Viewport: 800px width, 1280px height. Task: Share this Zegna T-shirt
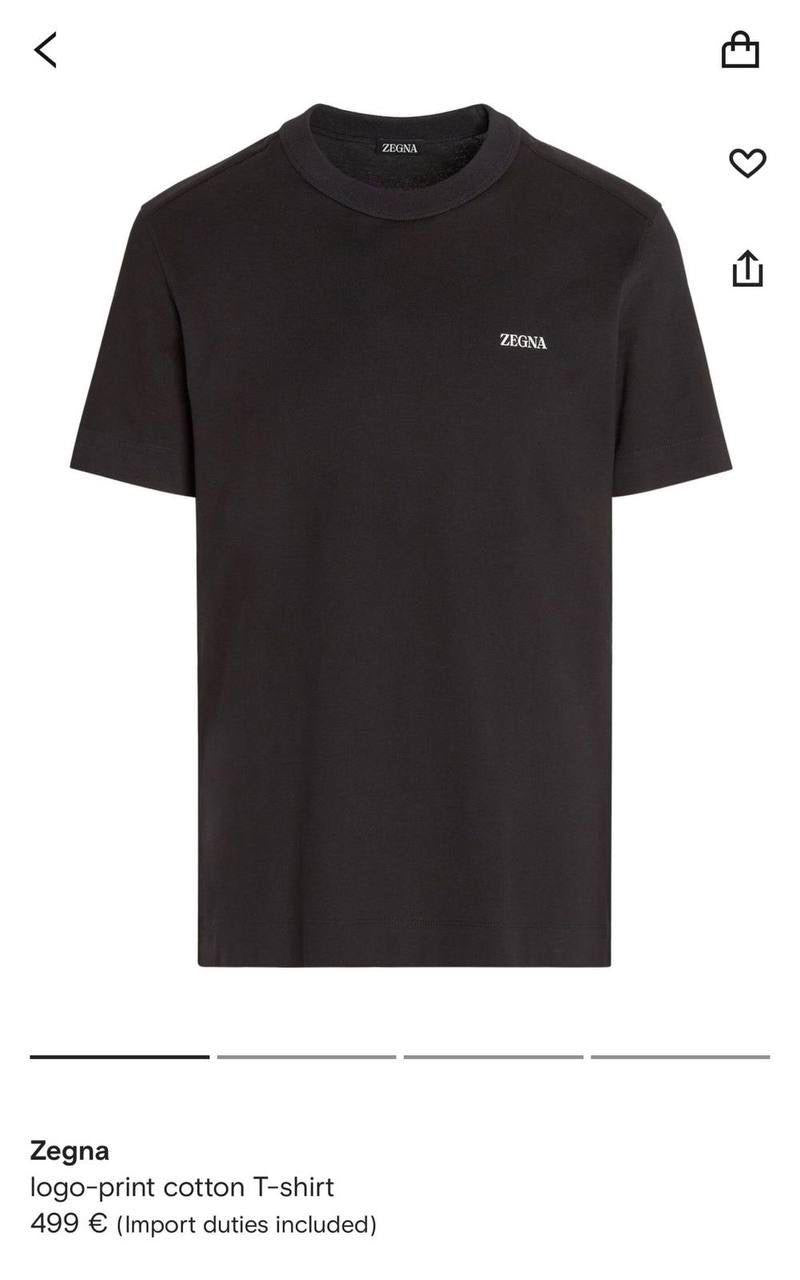[x=747, y=267]
